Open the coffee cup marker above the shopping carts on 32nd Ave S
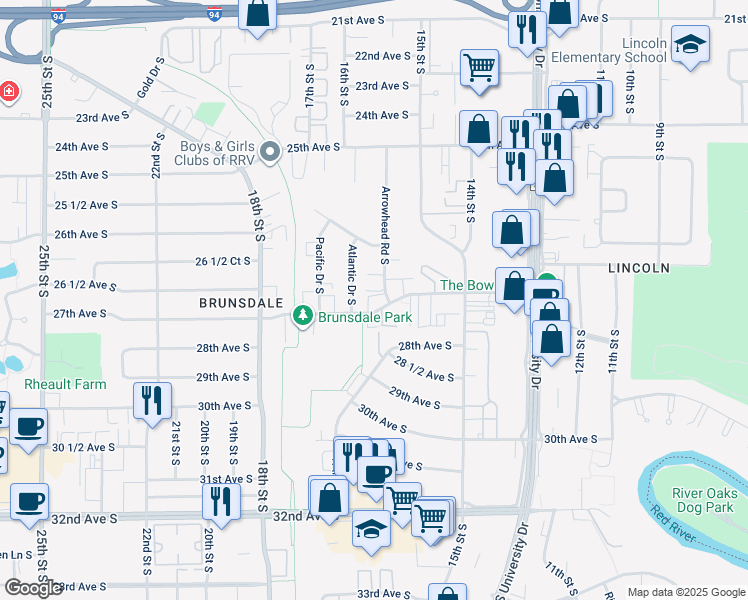Image resolution: width=748 pixels, height=600 pixels. 376,478
